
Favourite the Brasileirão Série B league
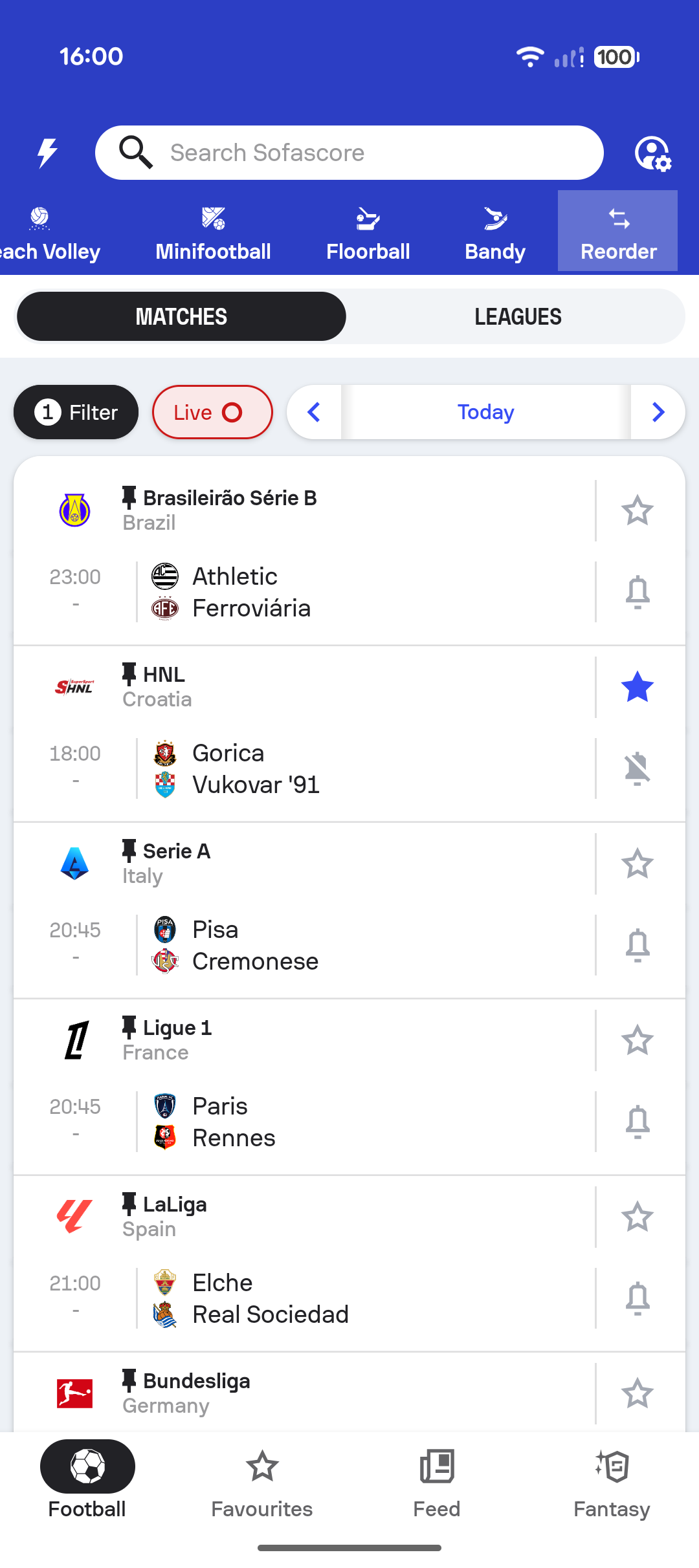(x=638, y=510)
